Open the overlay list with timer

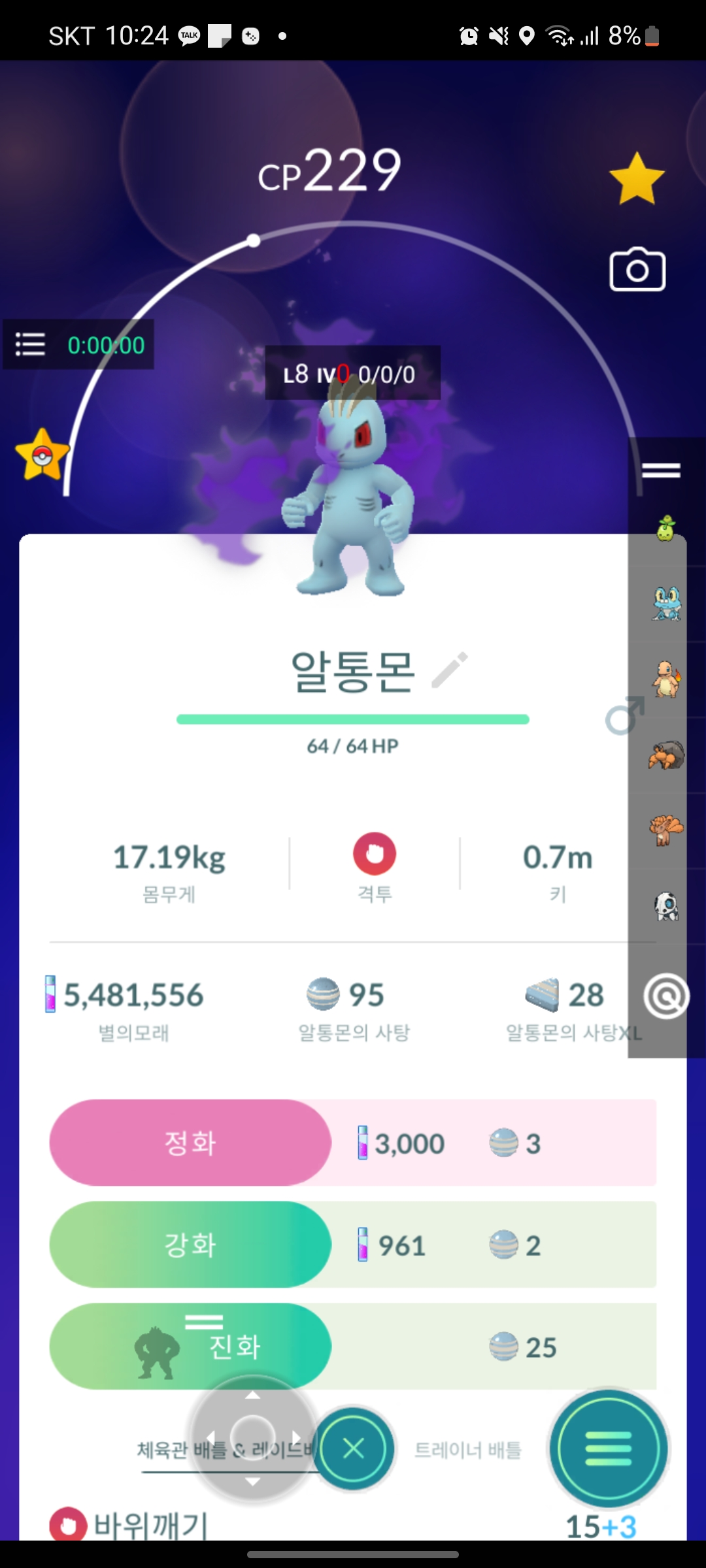tap(30, 344)
